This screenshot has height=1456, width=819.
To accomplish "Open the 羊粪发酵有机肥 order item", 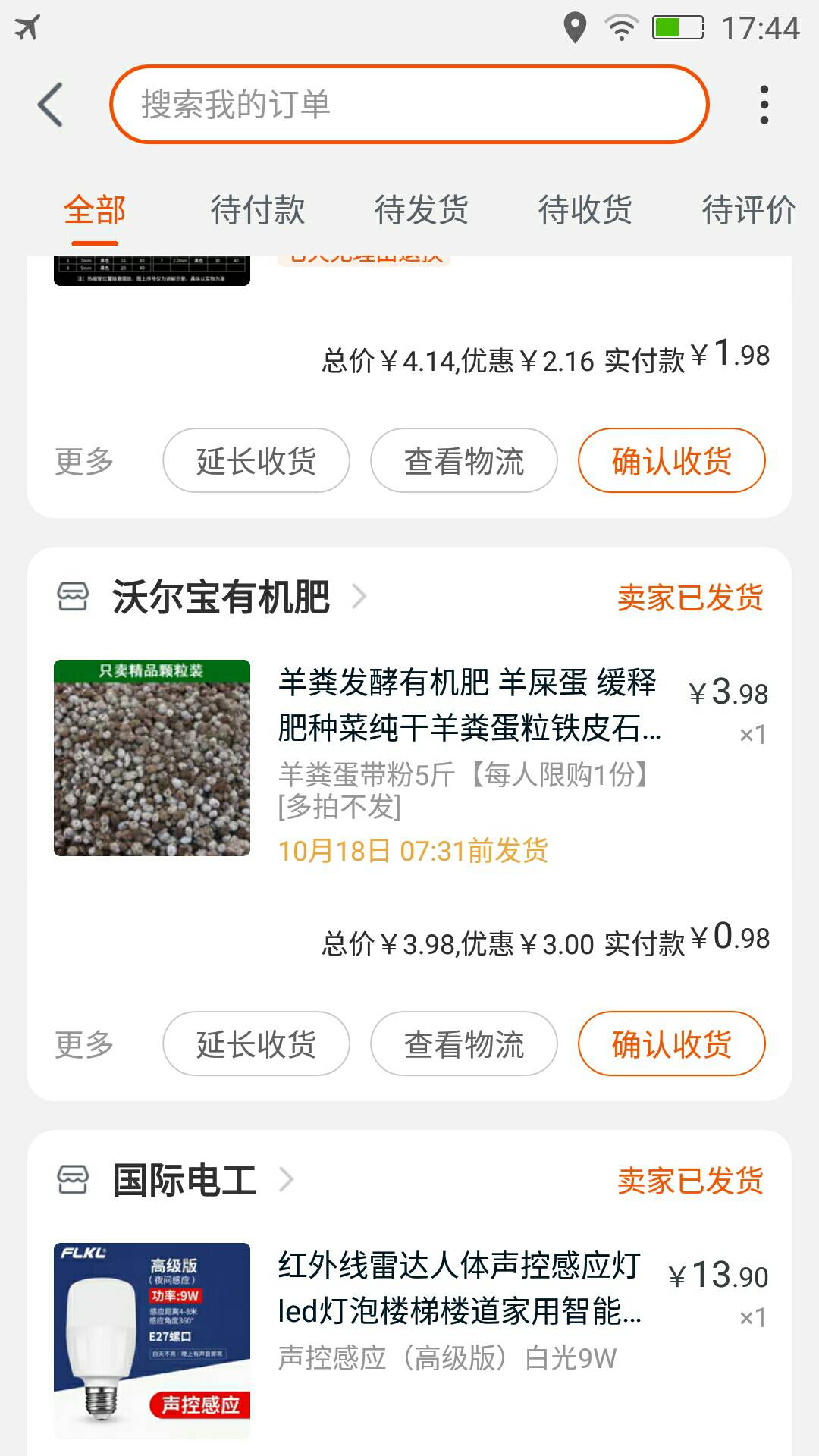I will click(409, 758).
